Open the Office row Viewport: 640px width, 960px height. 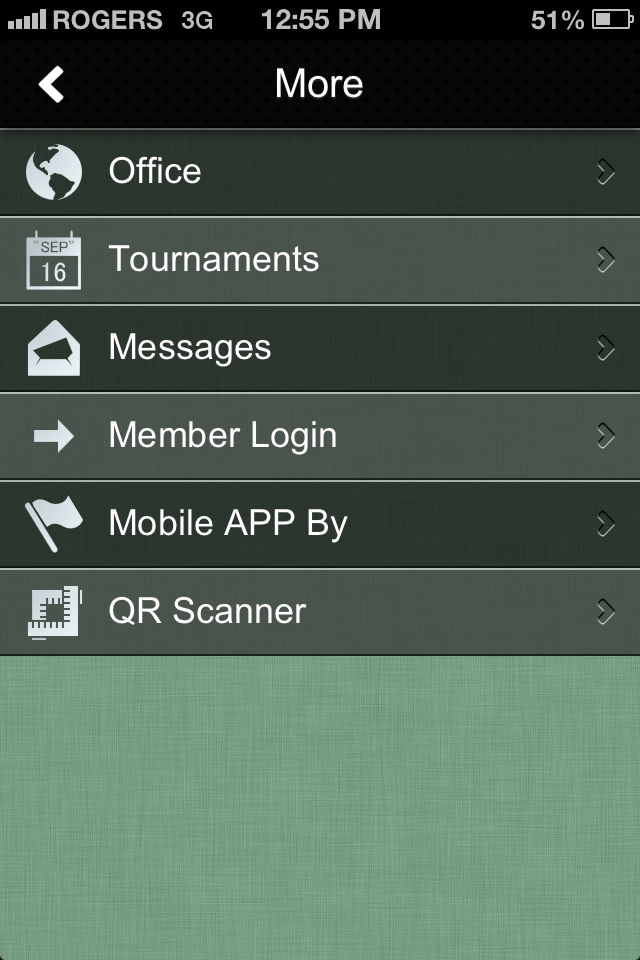coord(320,172)
